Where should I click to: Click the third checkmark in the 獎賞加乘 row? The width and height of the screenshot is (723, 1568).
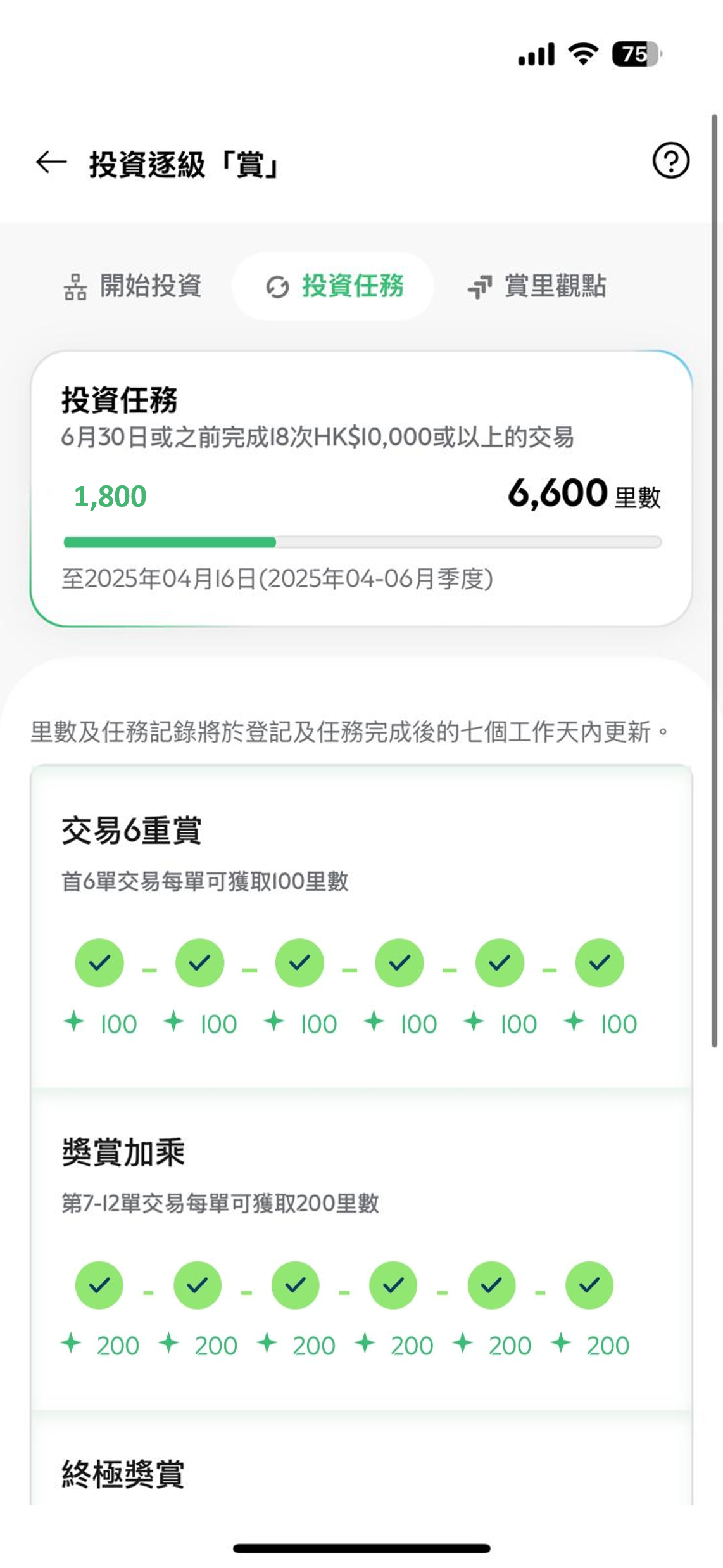click(x=294, y=1285)
